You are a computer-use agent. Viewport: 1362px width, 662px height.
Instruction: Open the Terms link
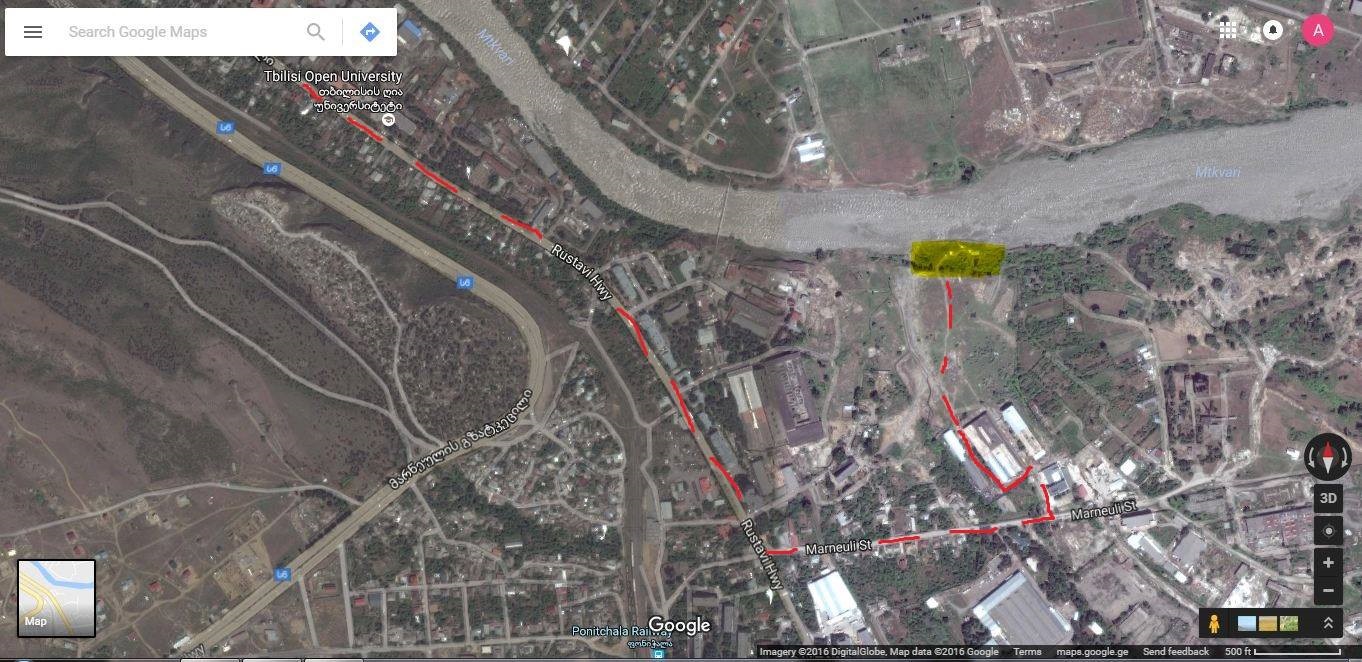coord(1027,652)
